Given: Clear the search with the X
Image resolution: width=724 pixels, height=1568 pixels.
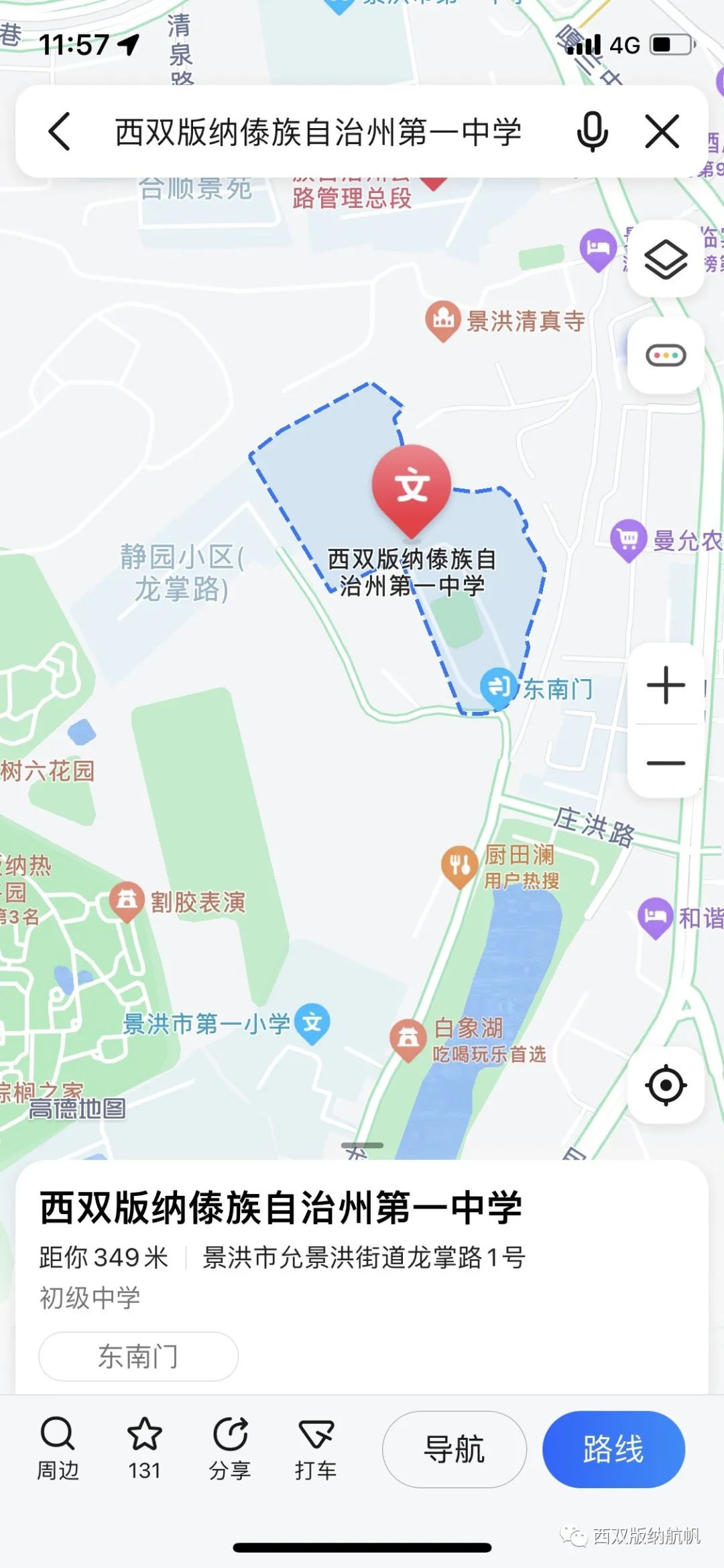Looking at the screenshot, I should (662, 131).
